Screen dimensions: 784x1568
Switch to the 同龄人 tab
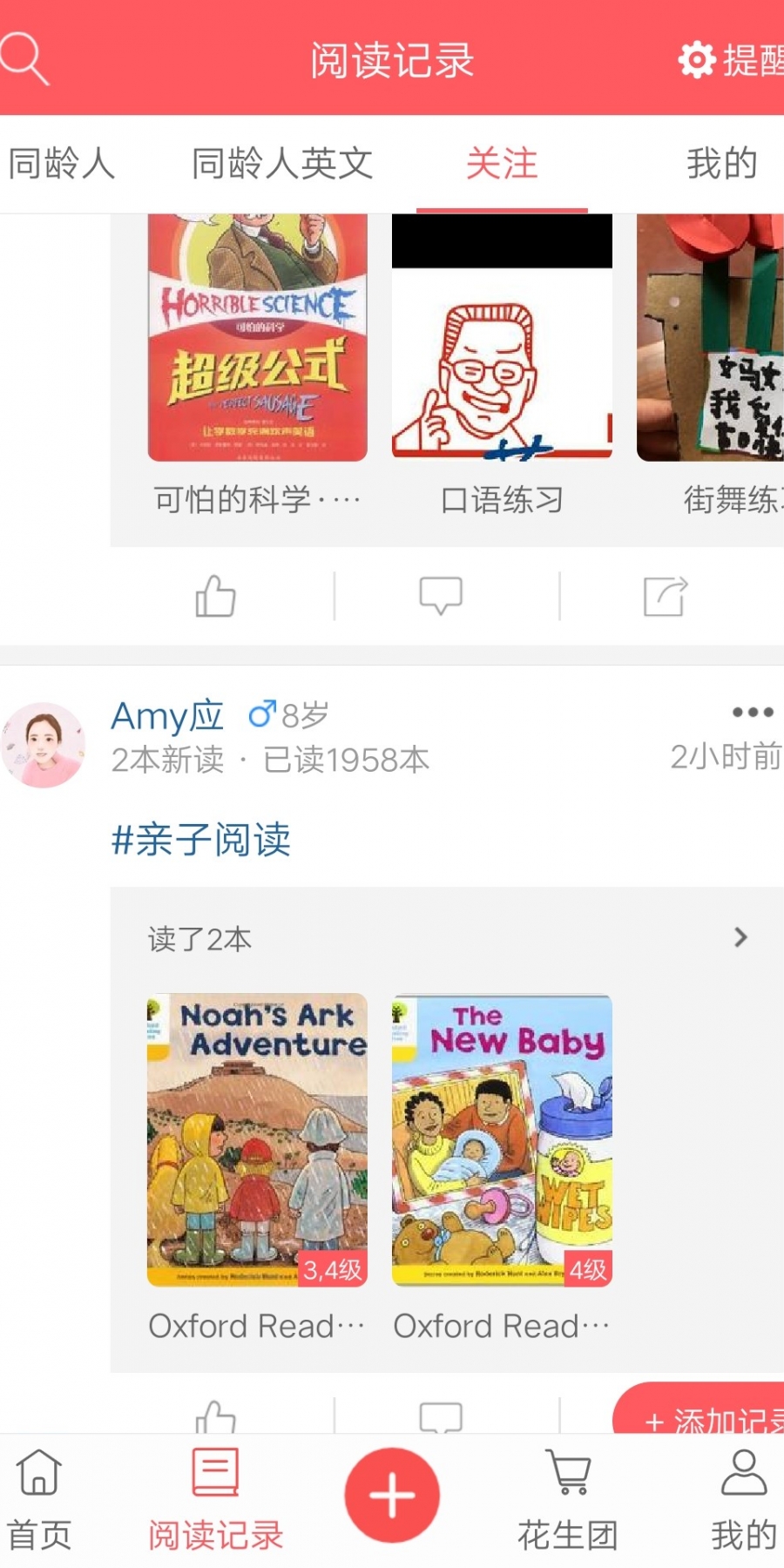61,164
